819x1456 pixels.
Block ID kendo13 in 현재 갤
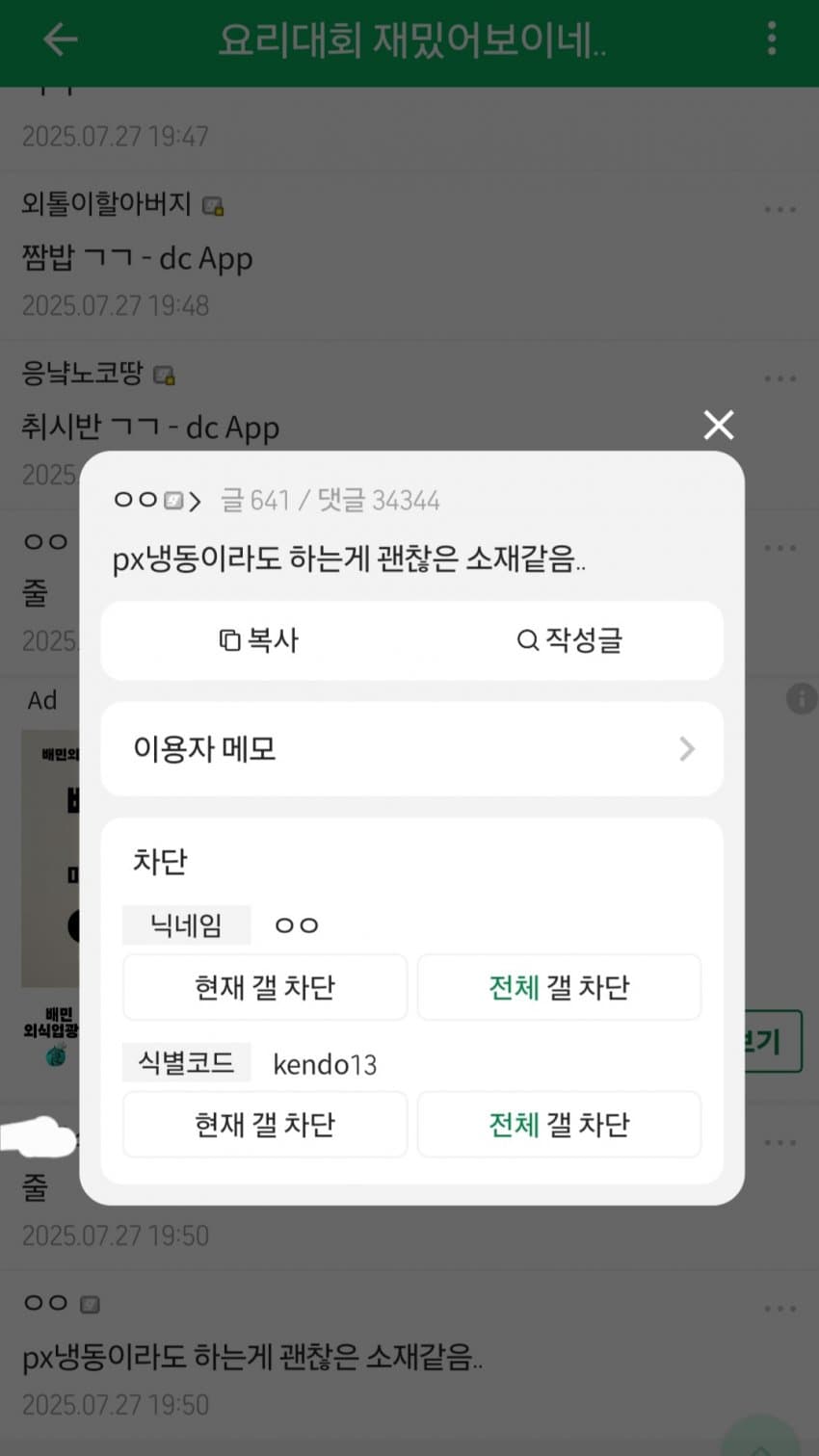pos(265,1124)
